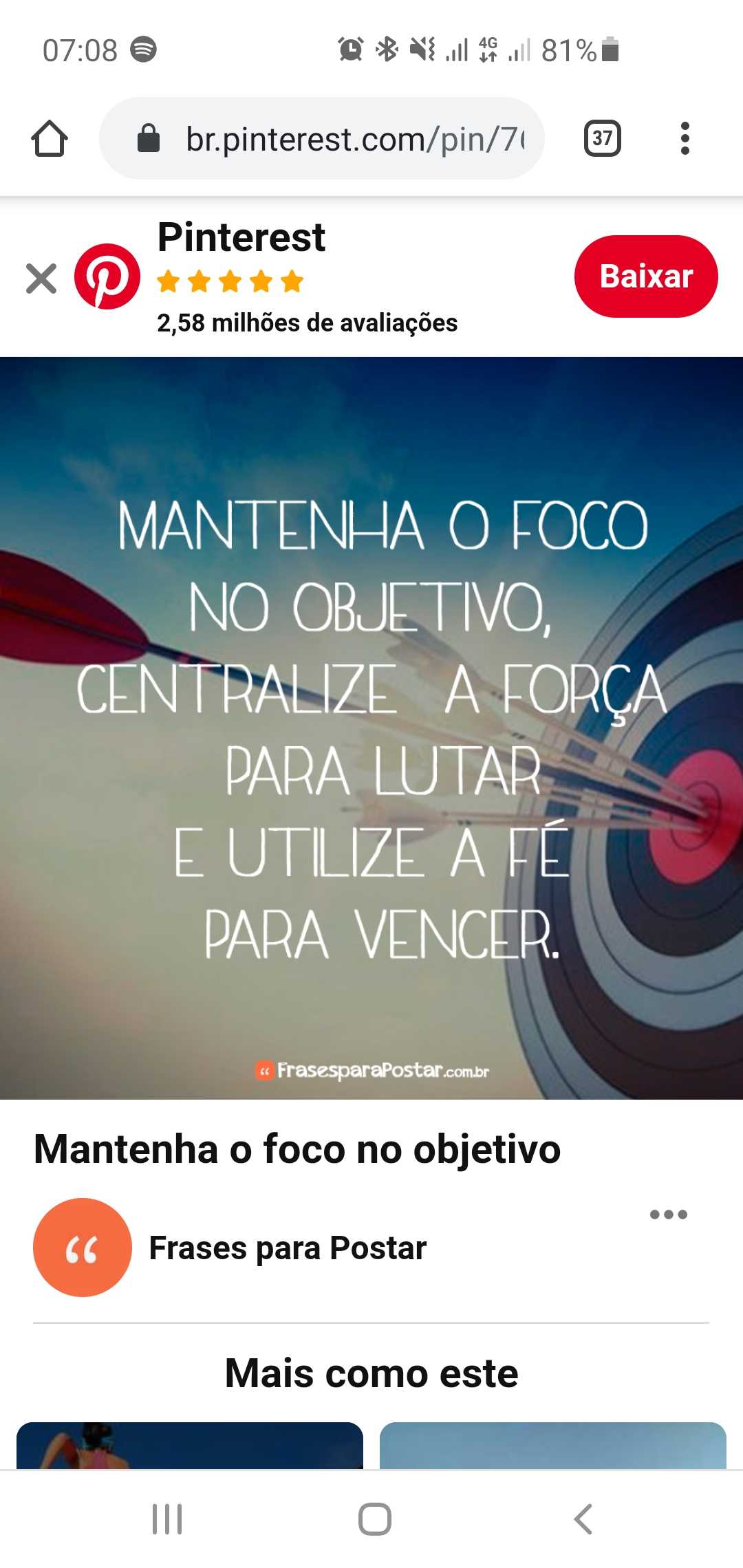Screen dimensions: 743x1568
Task: Go back with the system back button
Action: coord(583,1519)
